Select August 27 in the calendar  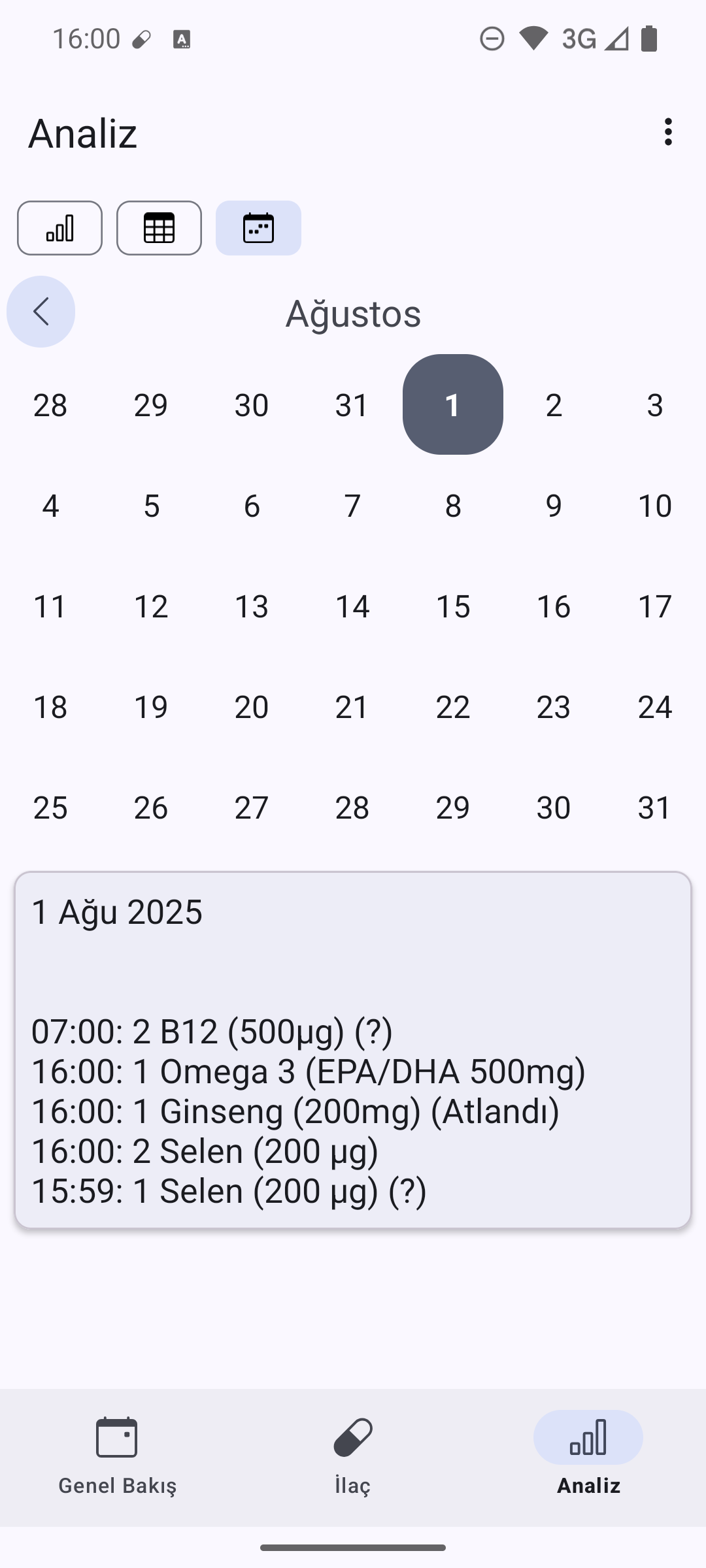coord(252,808)
